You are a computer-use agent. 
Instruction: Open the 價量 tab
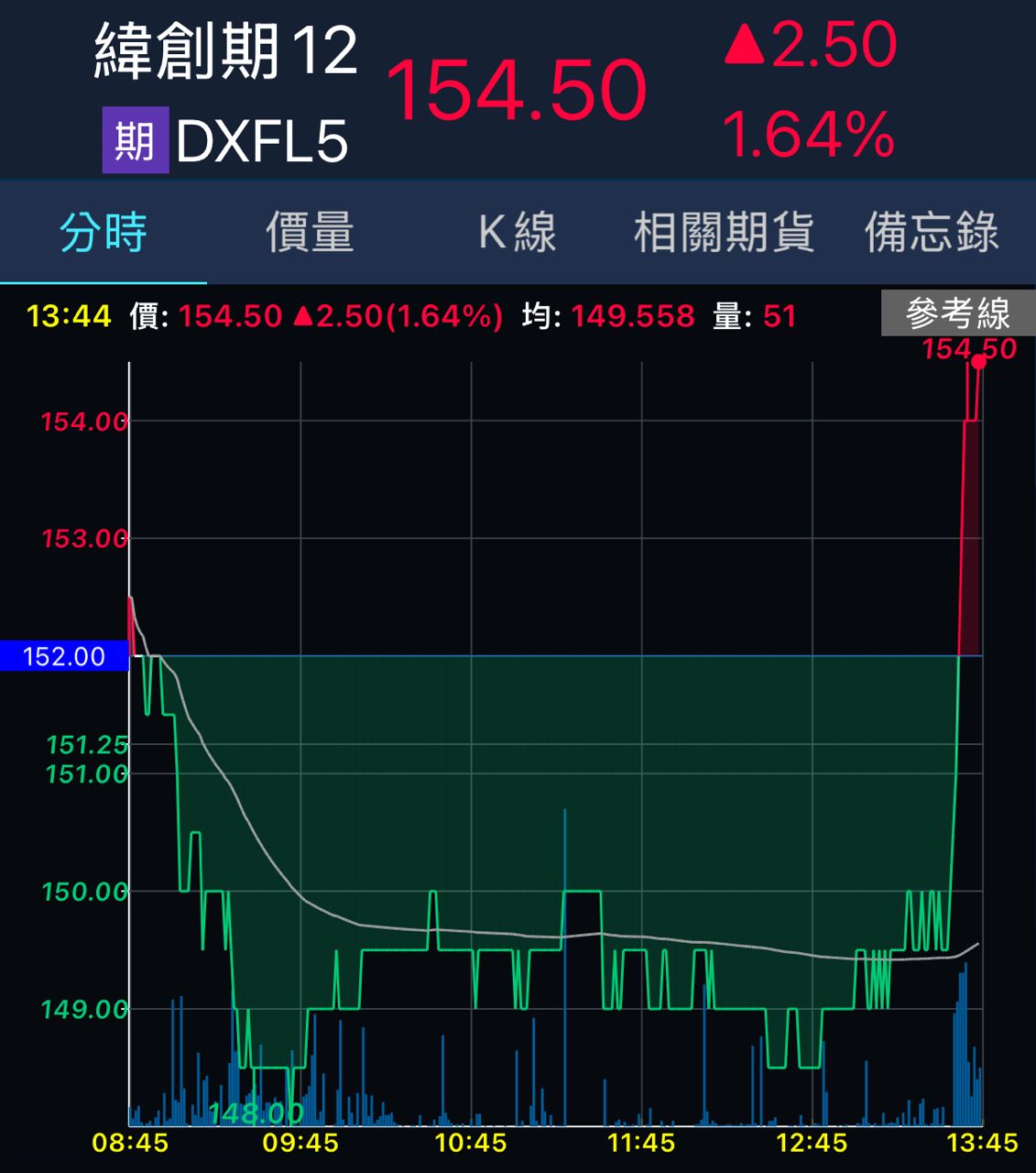[x=310, y=232]
